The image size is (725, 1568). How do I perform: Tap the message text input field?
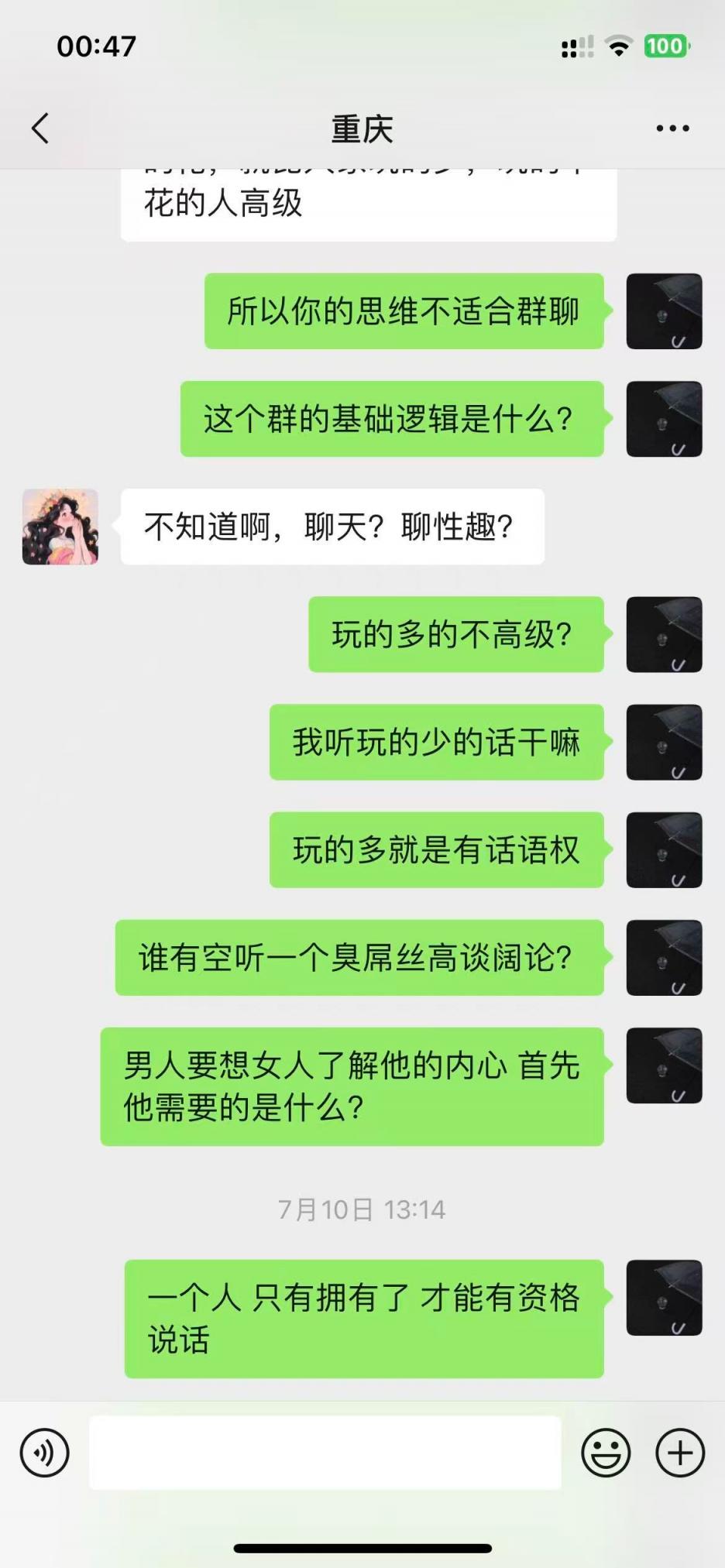point(325,1453)
